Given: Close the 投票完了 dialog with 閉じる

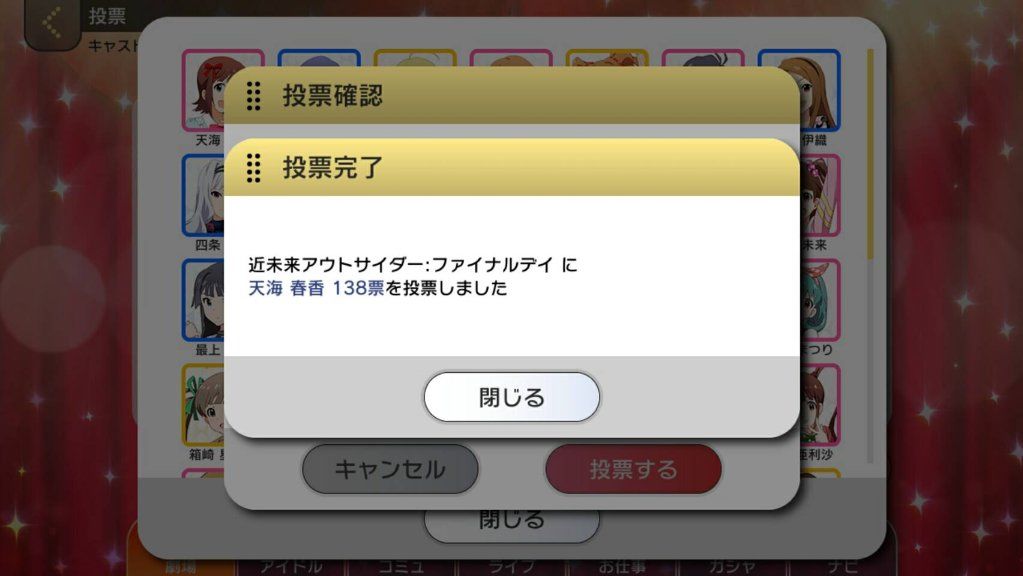Looking at the screenshot, I should (x=511, y=397).
